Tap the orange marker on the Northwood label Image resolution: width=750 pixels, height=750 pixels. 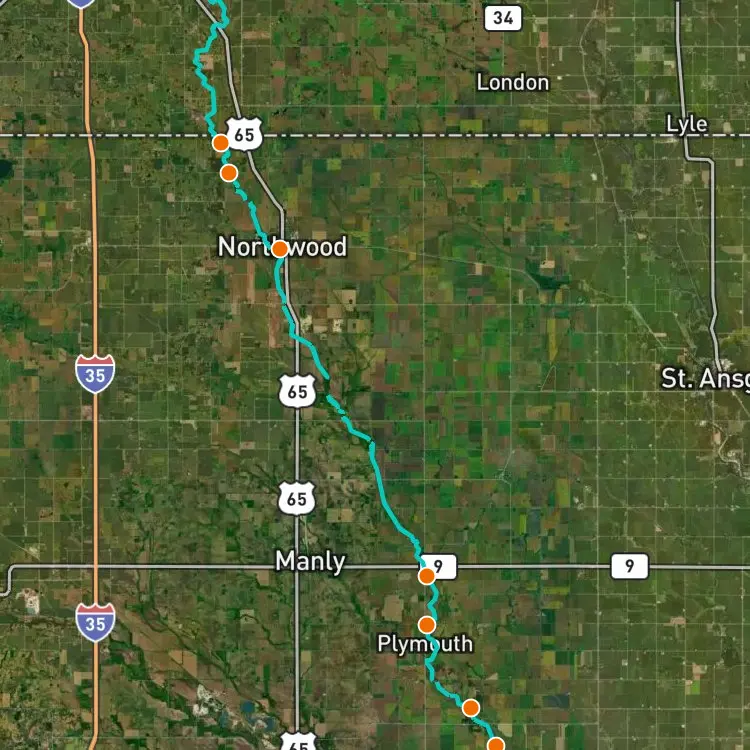click(280, 248)
